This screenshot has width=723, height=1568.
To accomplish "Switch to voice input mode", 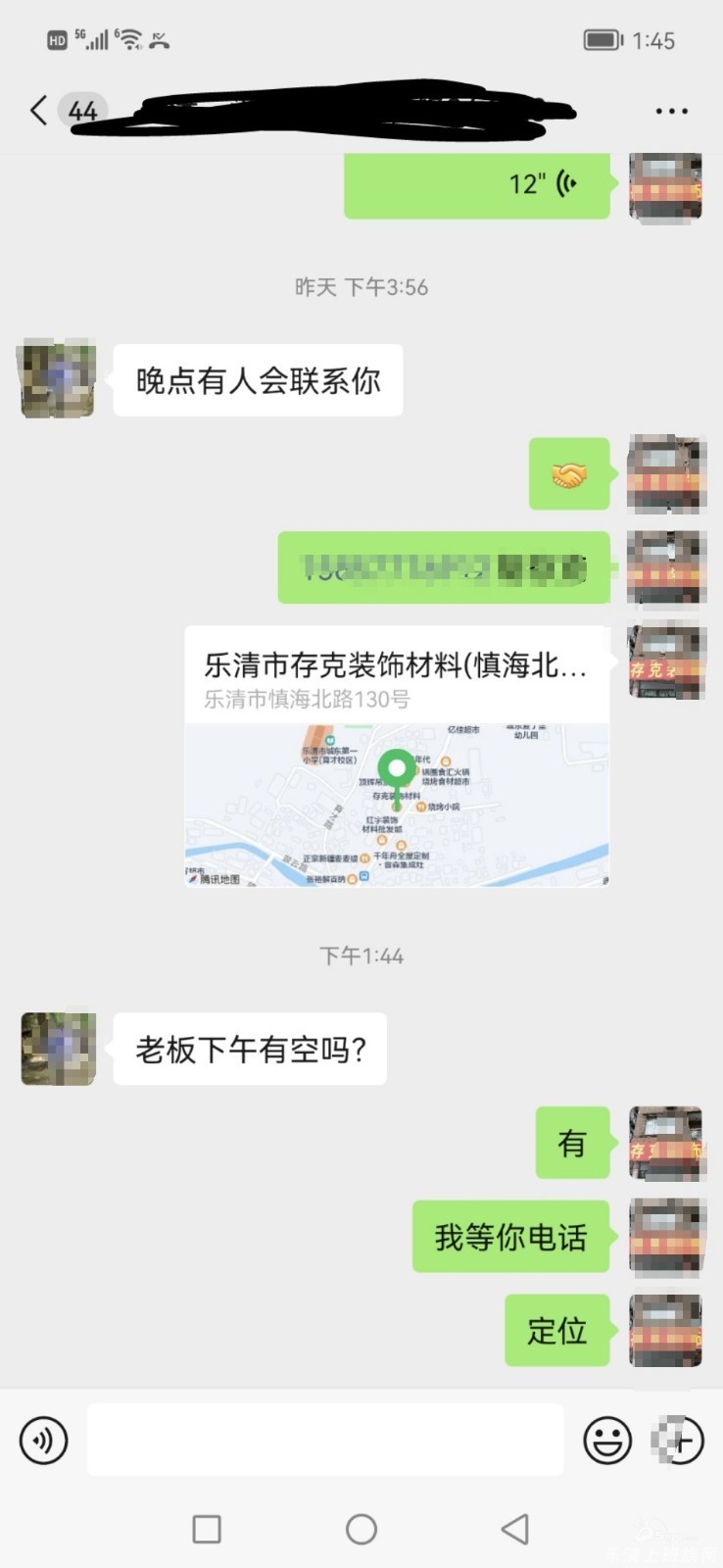I will tap(44, 1440).
